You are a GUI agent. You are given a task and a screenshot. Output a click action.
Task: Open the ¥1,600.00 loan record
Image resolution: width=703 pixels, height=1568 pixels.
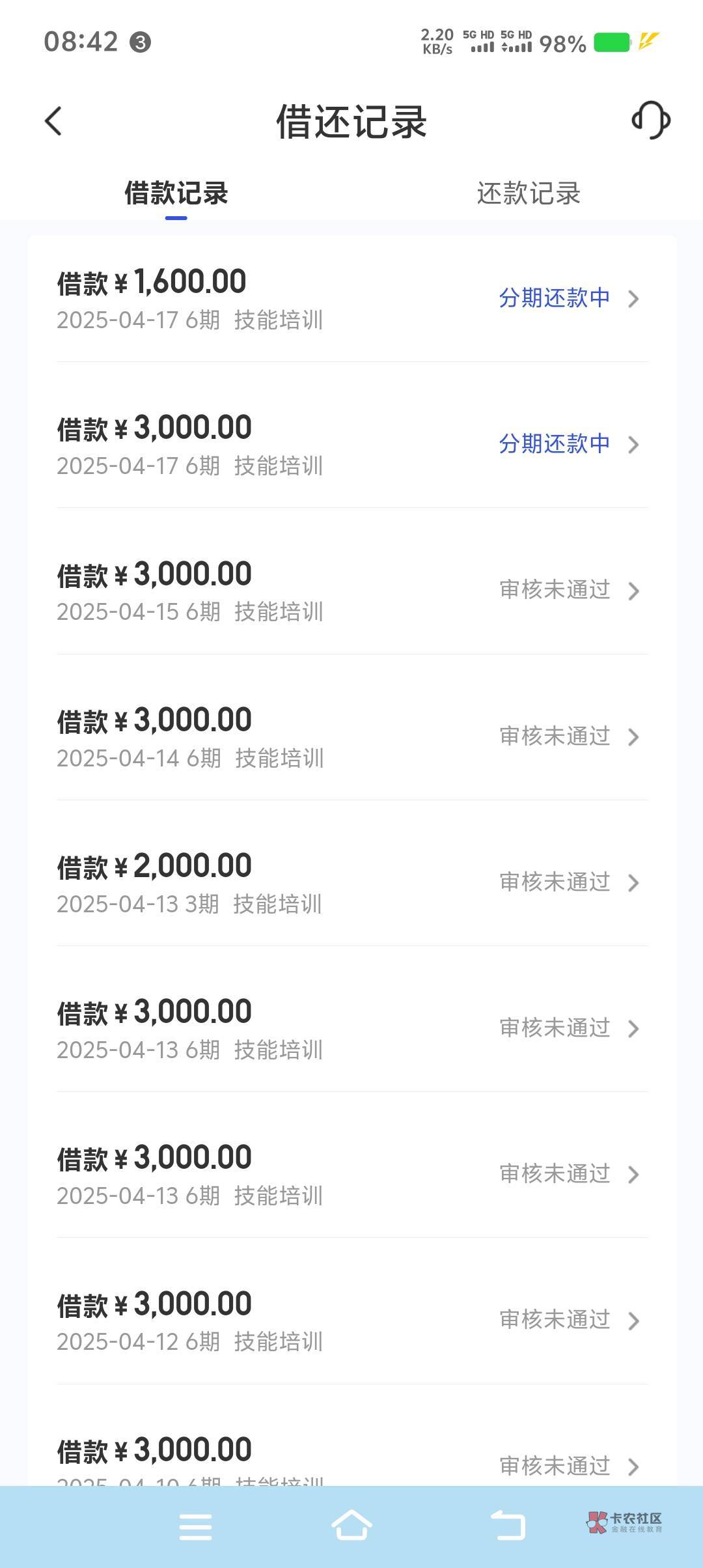pyautogui.click(x=351, y=299)
